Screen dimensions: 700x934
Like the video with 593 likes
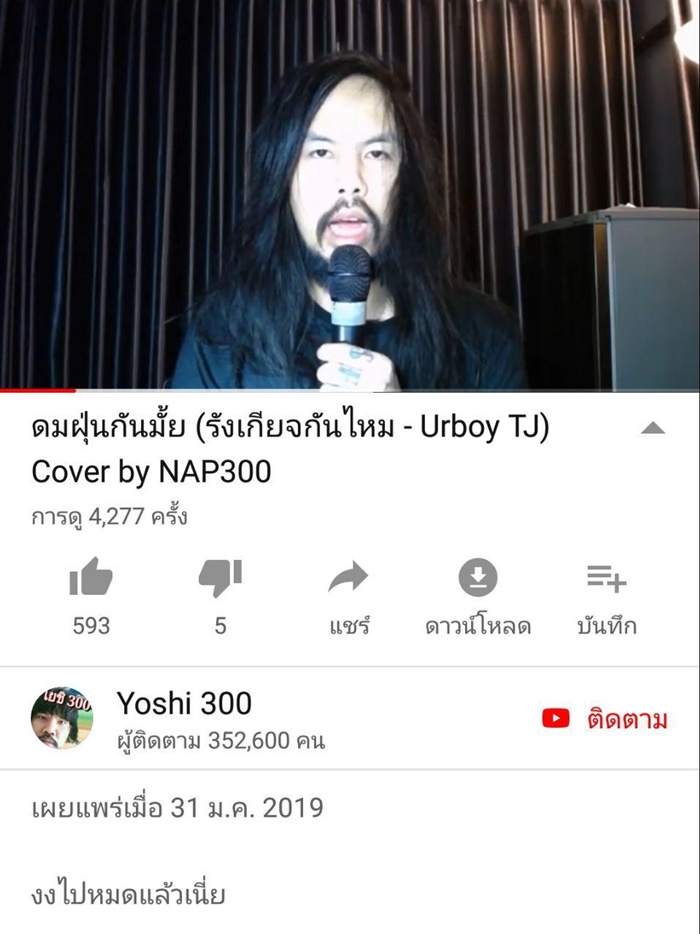[x=91, y=579]
